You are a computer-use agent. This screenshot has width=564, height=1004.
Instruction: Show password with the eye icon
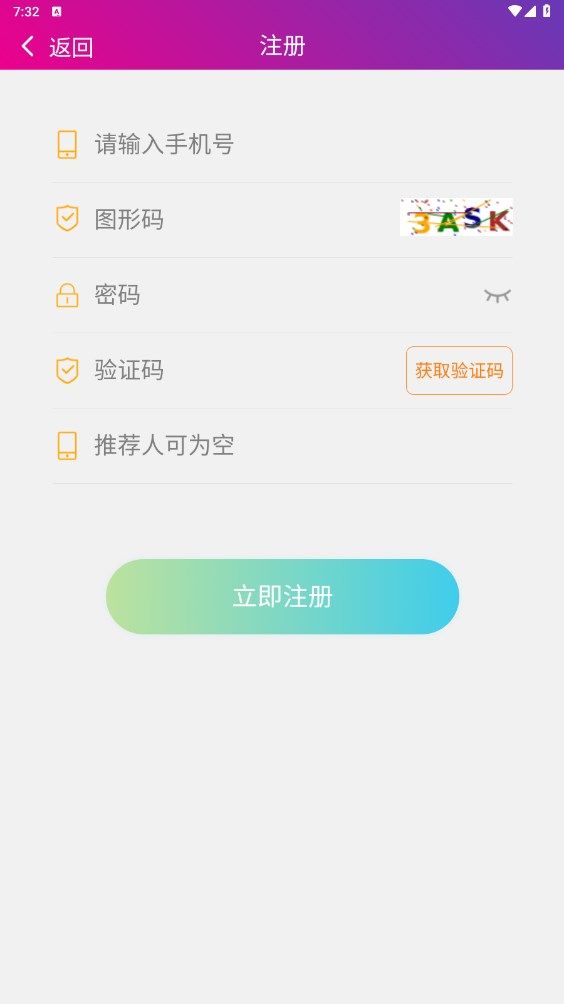(x=497, y=295)
